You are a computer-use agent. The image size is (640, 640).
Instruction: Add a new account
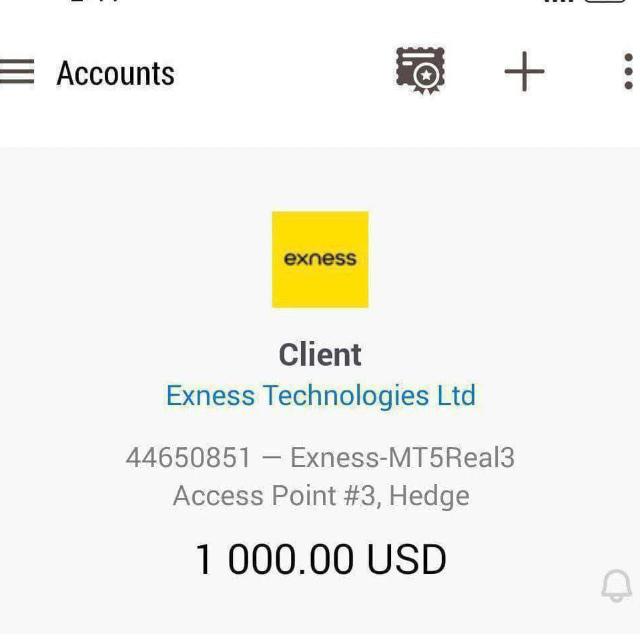coord(524,72)
